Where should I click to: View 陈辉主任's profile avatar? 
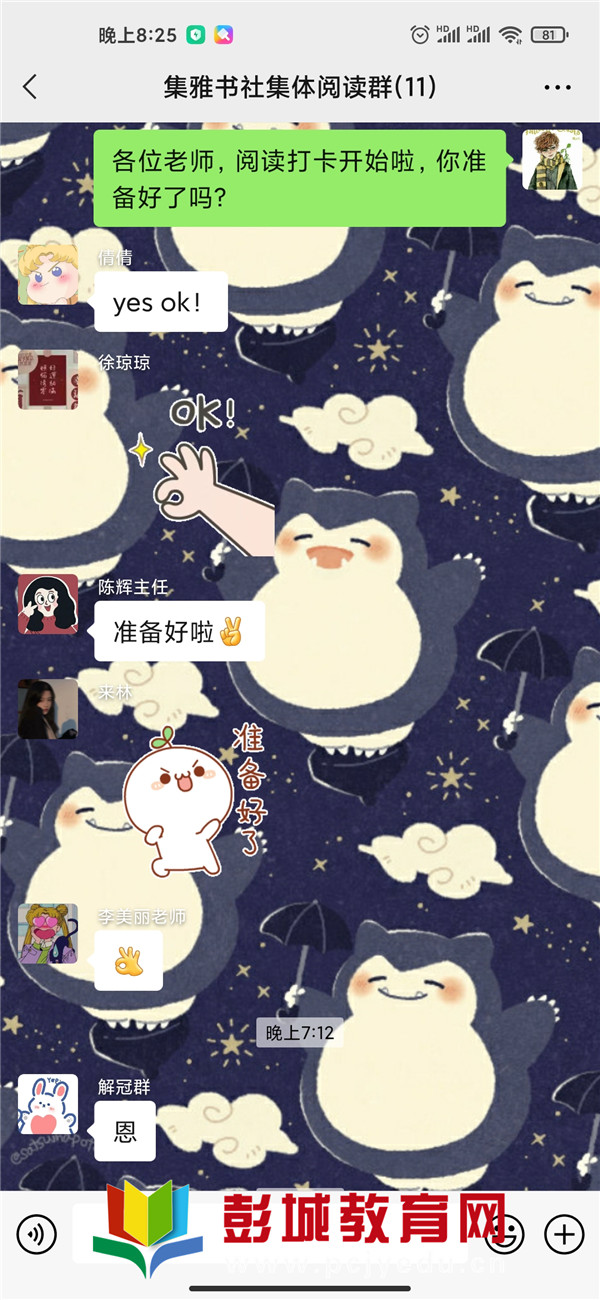point(47,604)
